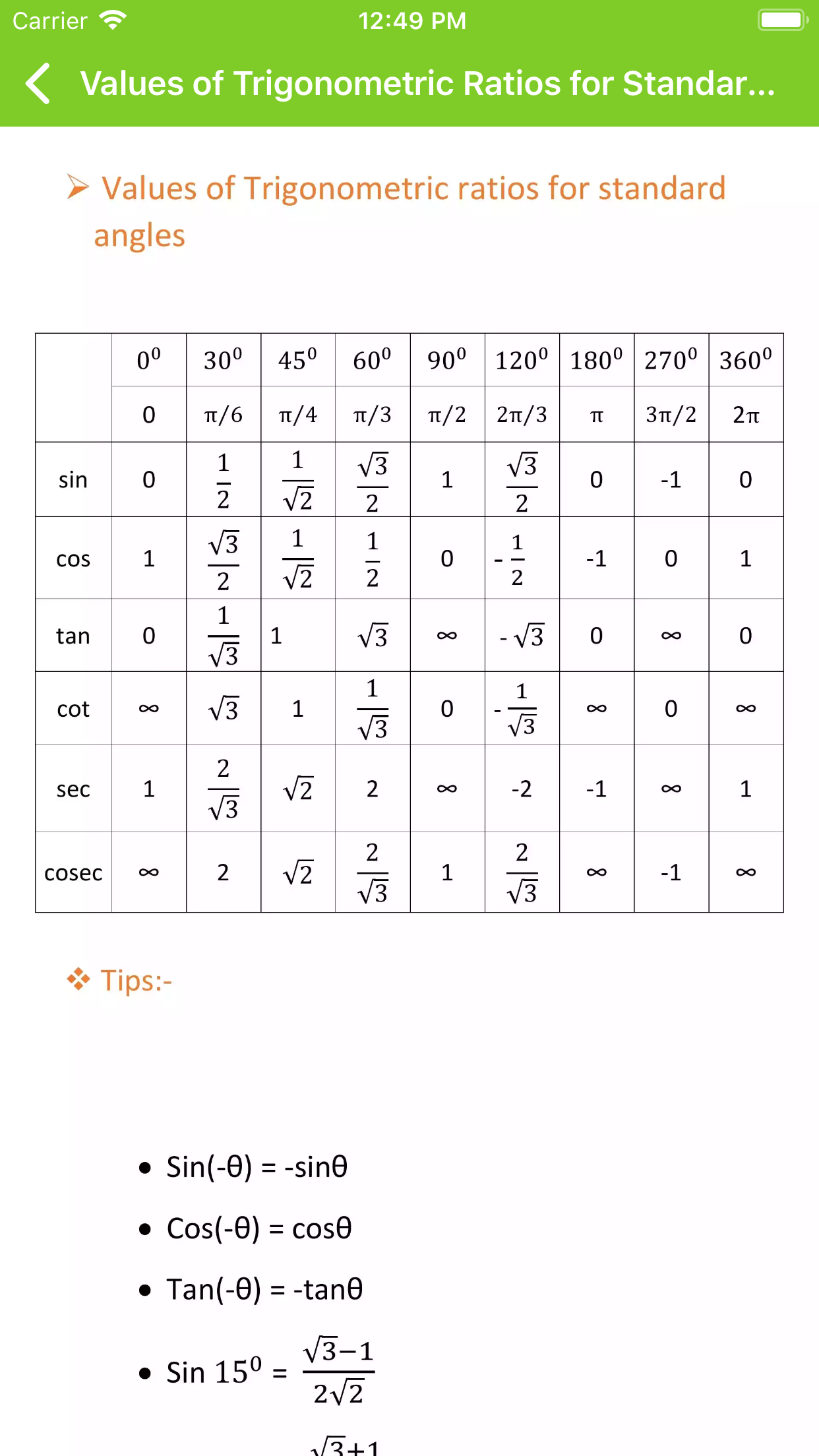Tap the infinity symbol in cosec row first column
The height and width of the screenshot is (1456, 819).
pos(149,872)
